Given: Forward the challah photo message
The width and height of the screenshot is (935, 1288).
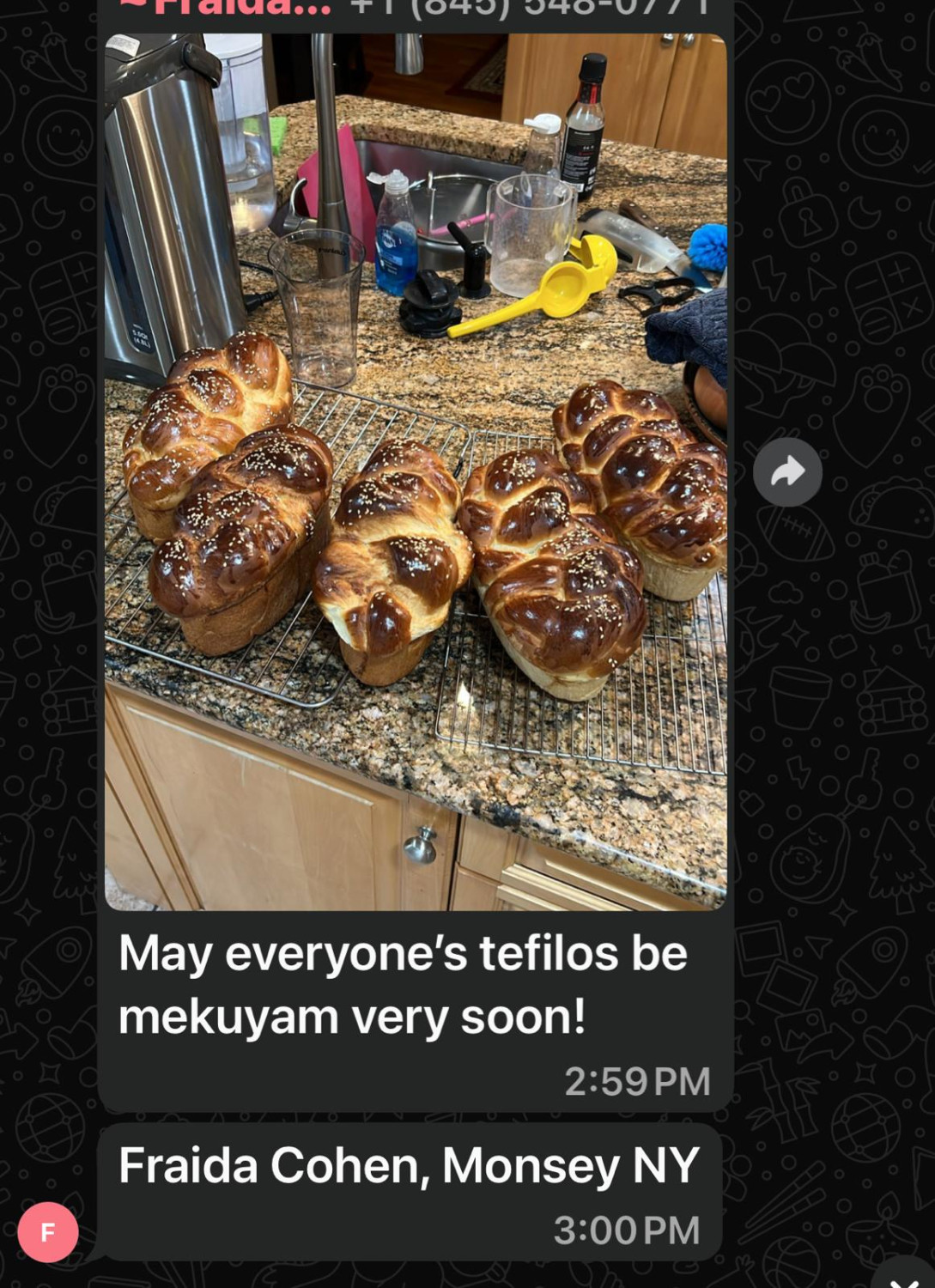Looking at the screenshot, I should point(787,471).
